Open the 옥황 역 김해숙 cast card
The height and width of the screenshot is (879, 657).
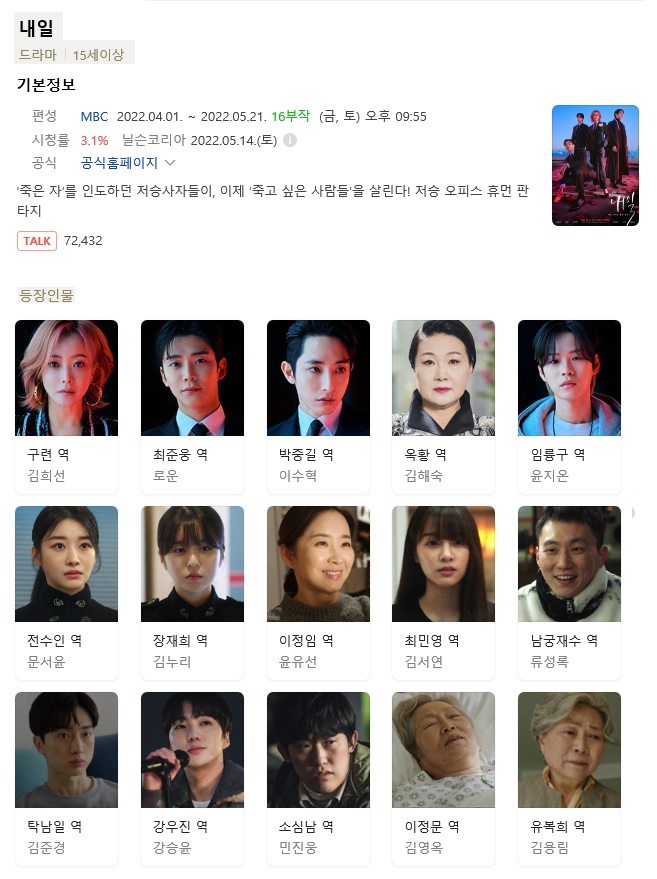click(x=443, y=405)
